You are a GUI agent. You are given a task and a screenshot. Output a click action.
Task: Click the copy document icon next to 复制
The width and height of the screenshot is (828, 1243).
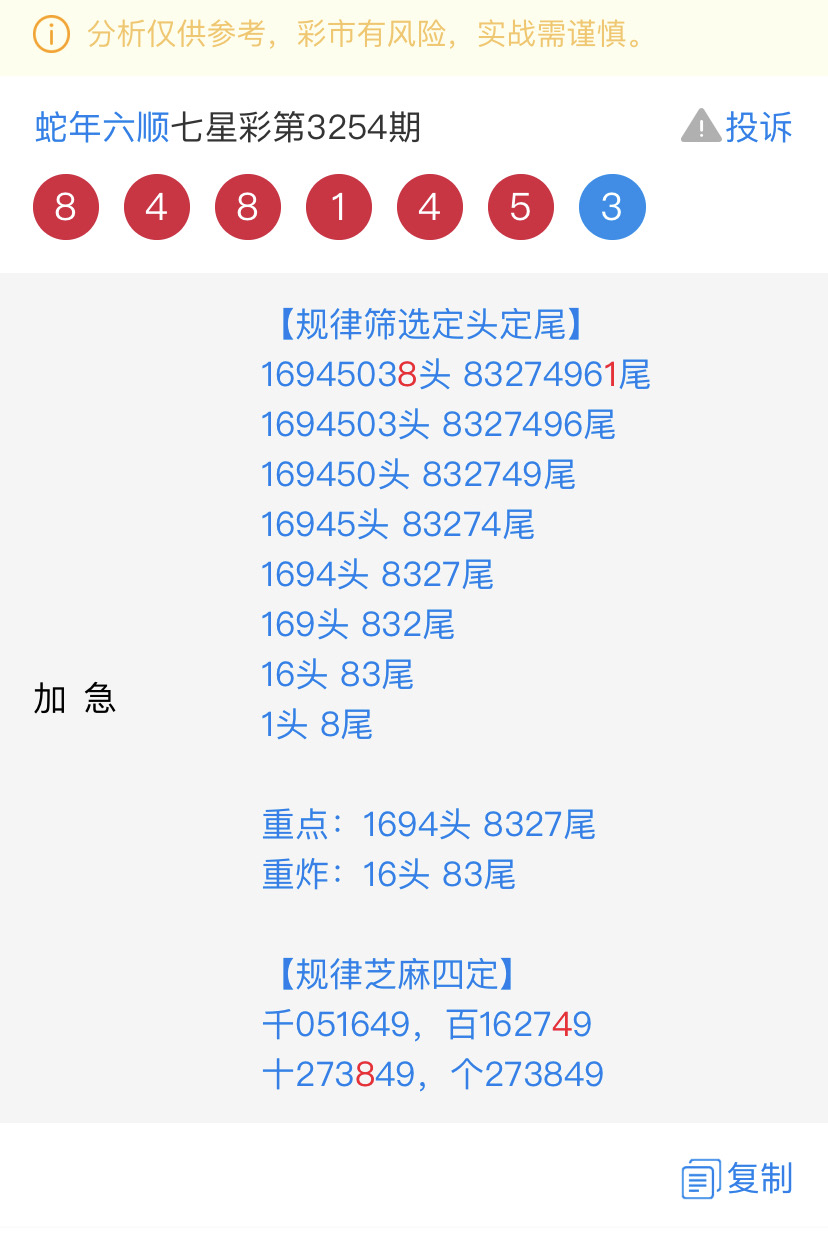(x=700, y=1179)
